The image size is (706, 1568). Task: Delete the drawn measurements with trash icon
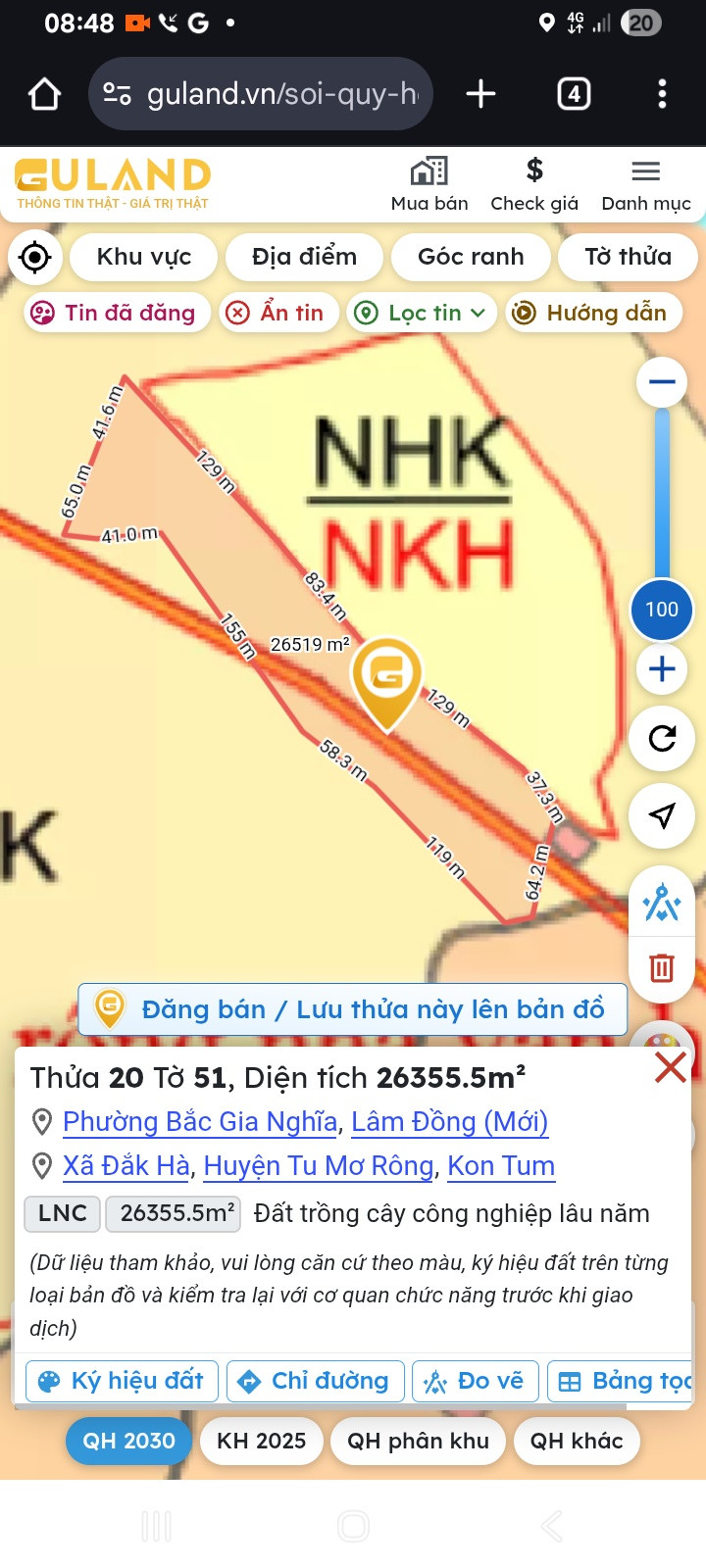[x=662, y=968]
